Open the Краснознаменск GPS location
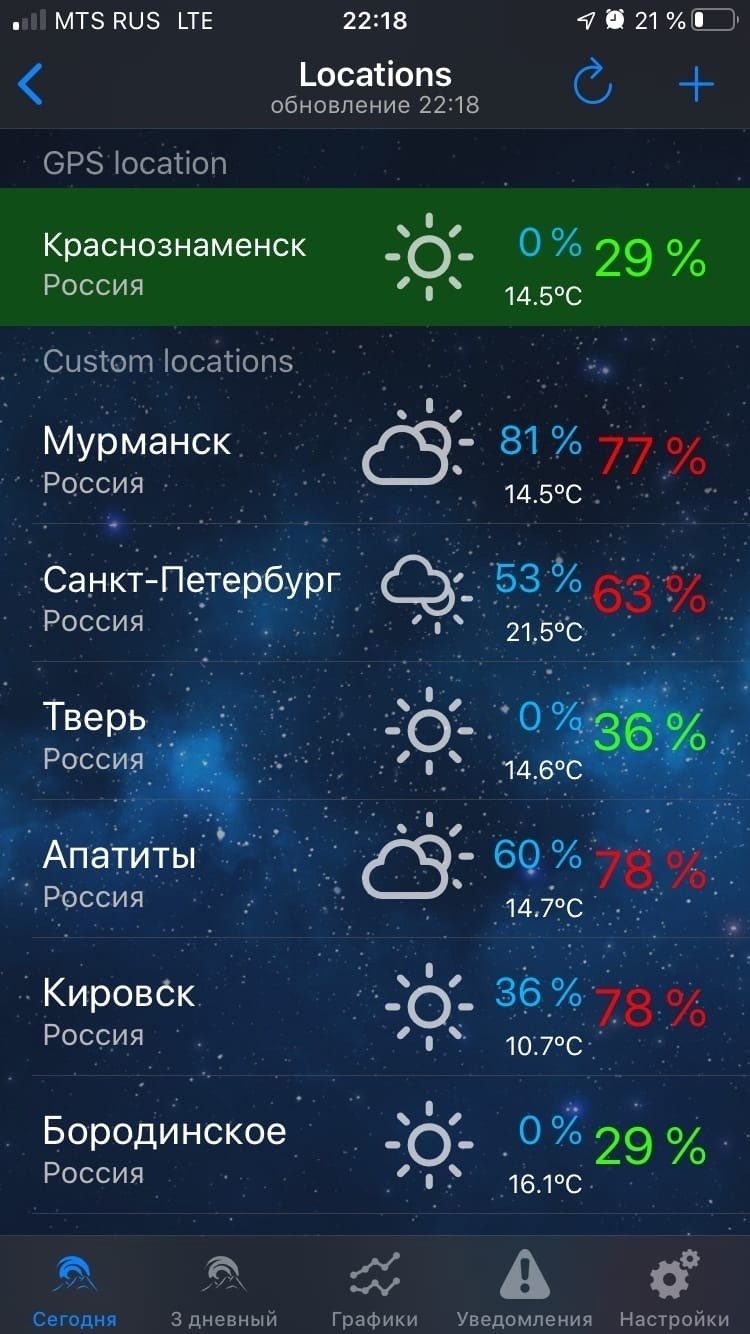 point(375,257)
